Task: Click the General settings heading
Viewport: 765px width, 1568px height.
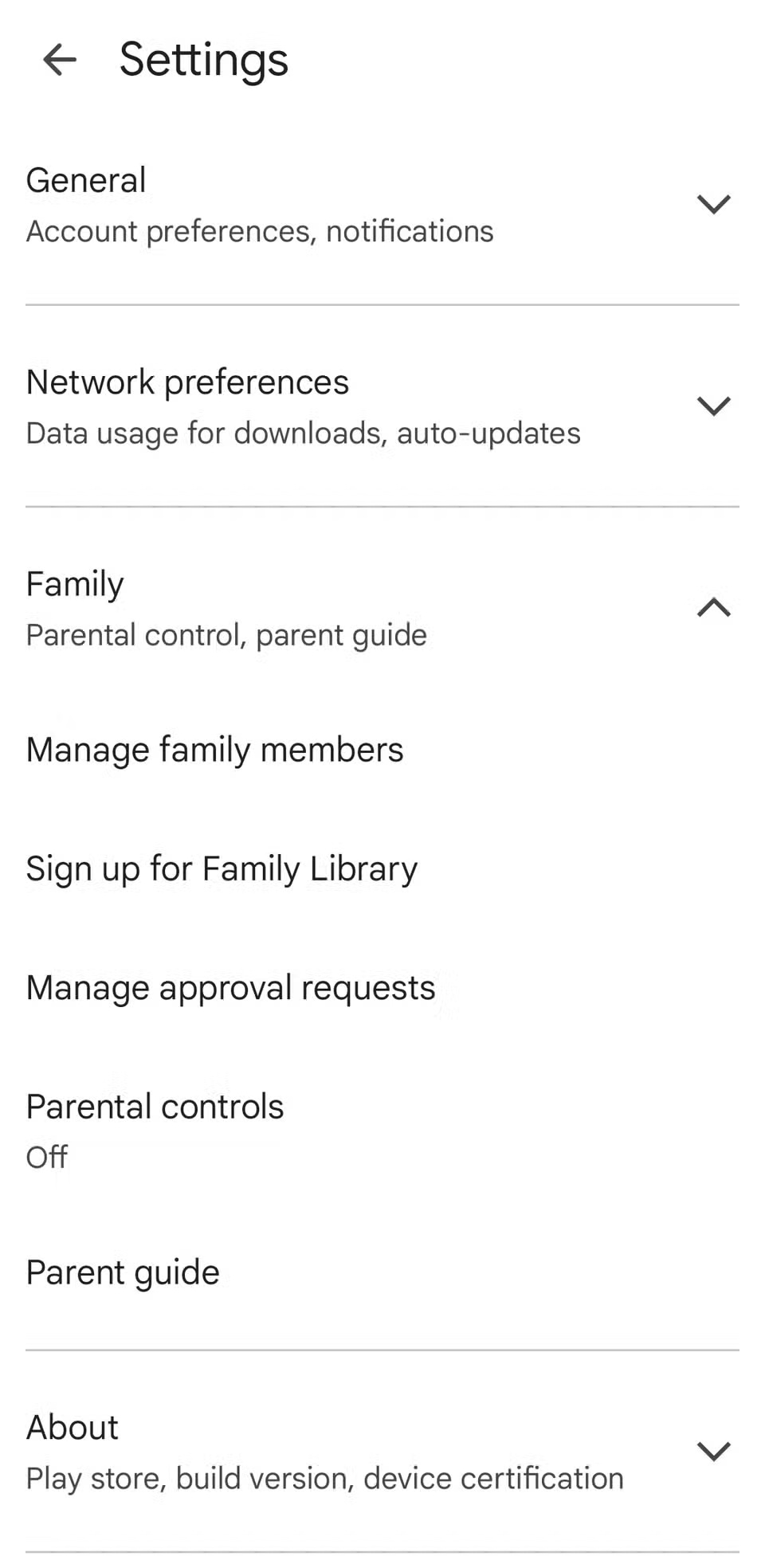Action: [85, 179]
